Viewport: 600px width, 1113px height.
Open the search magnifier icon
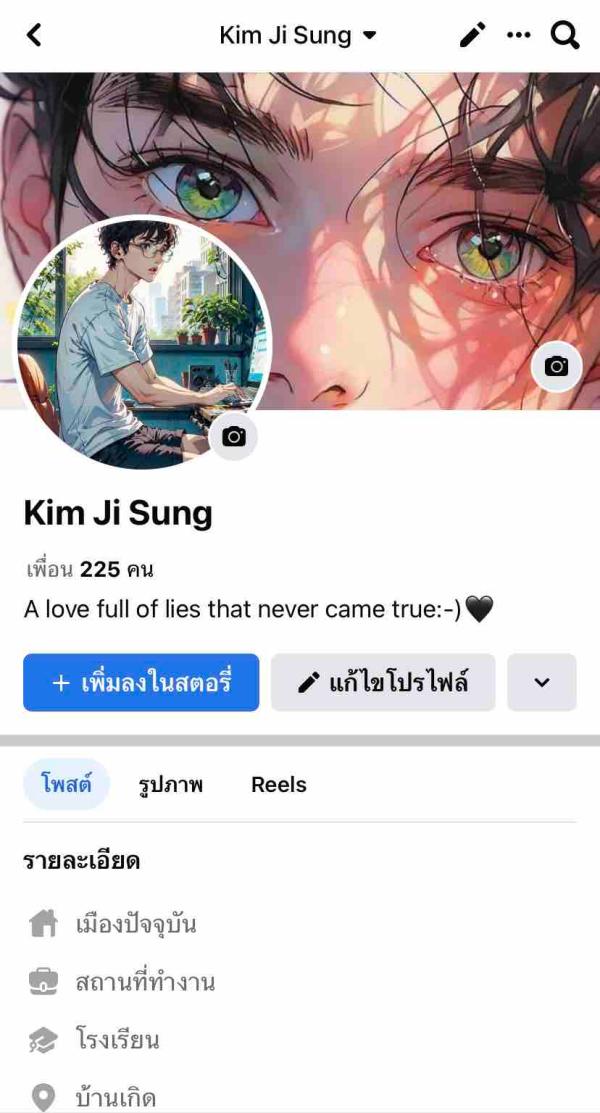pos(566,36)
